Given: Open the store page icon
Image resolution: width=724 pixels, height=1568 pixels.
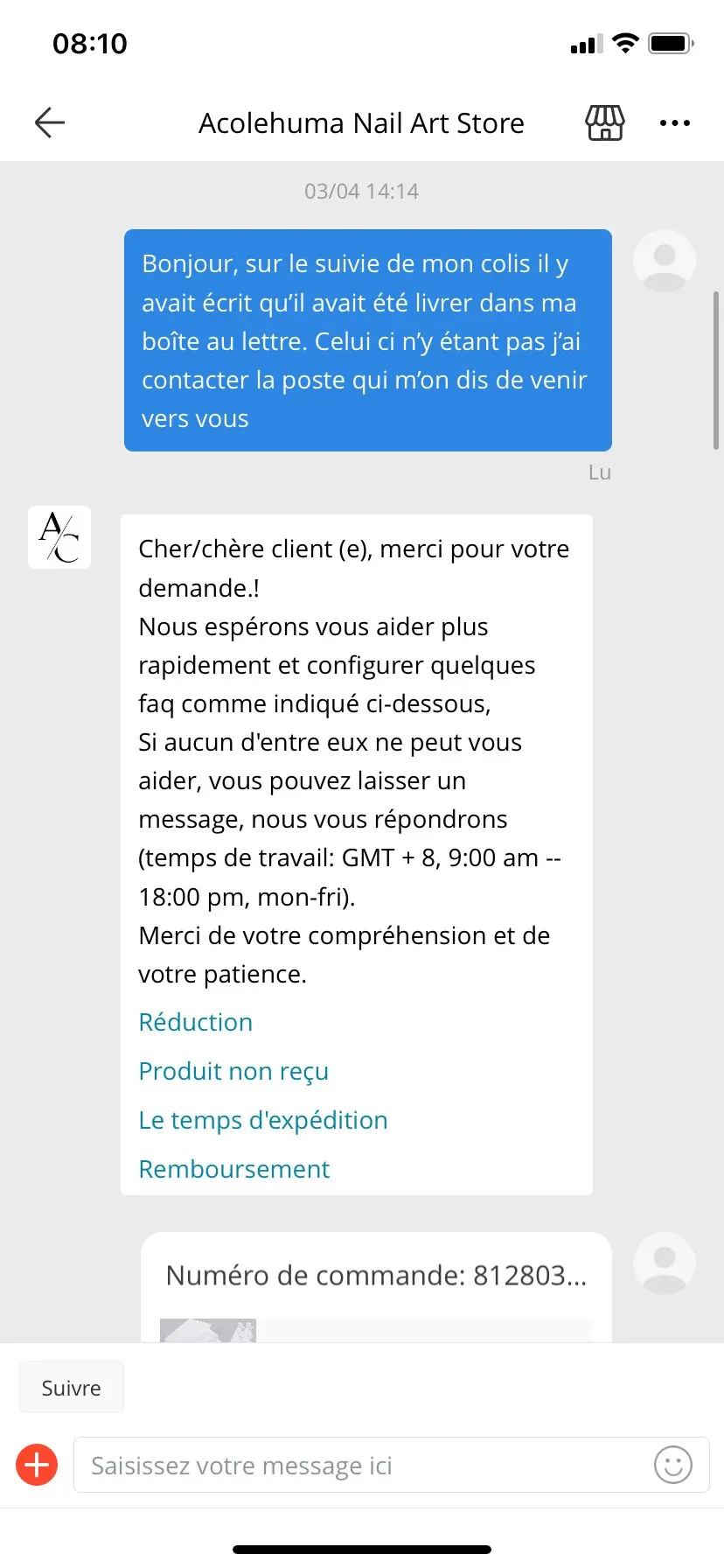Looking at the screenshot, I should click(604, 122).
